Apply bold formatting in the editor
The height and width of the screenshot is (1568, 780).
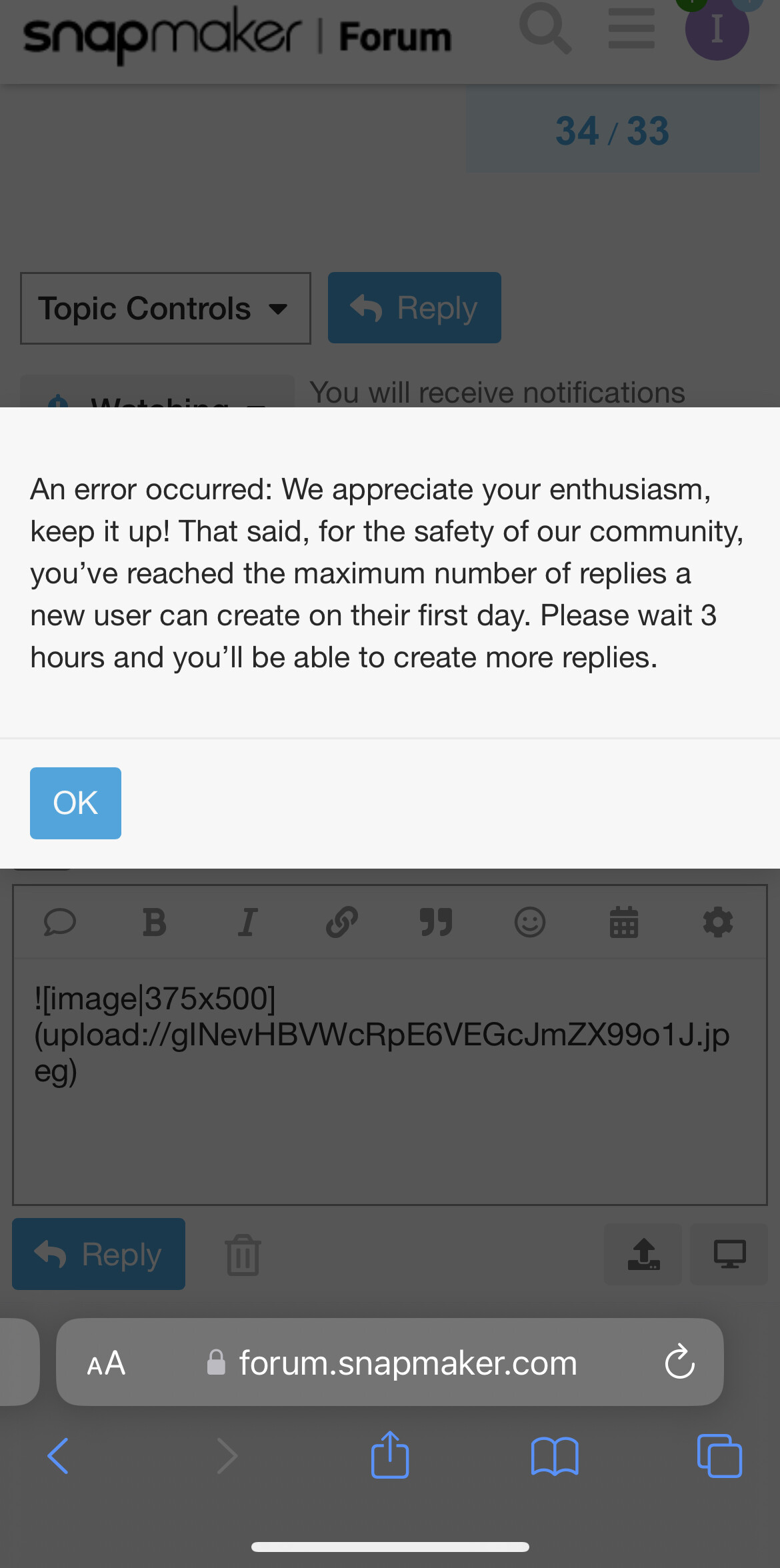154,923
